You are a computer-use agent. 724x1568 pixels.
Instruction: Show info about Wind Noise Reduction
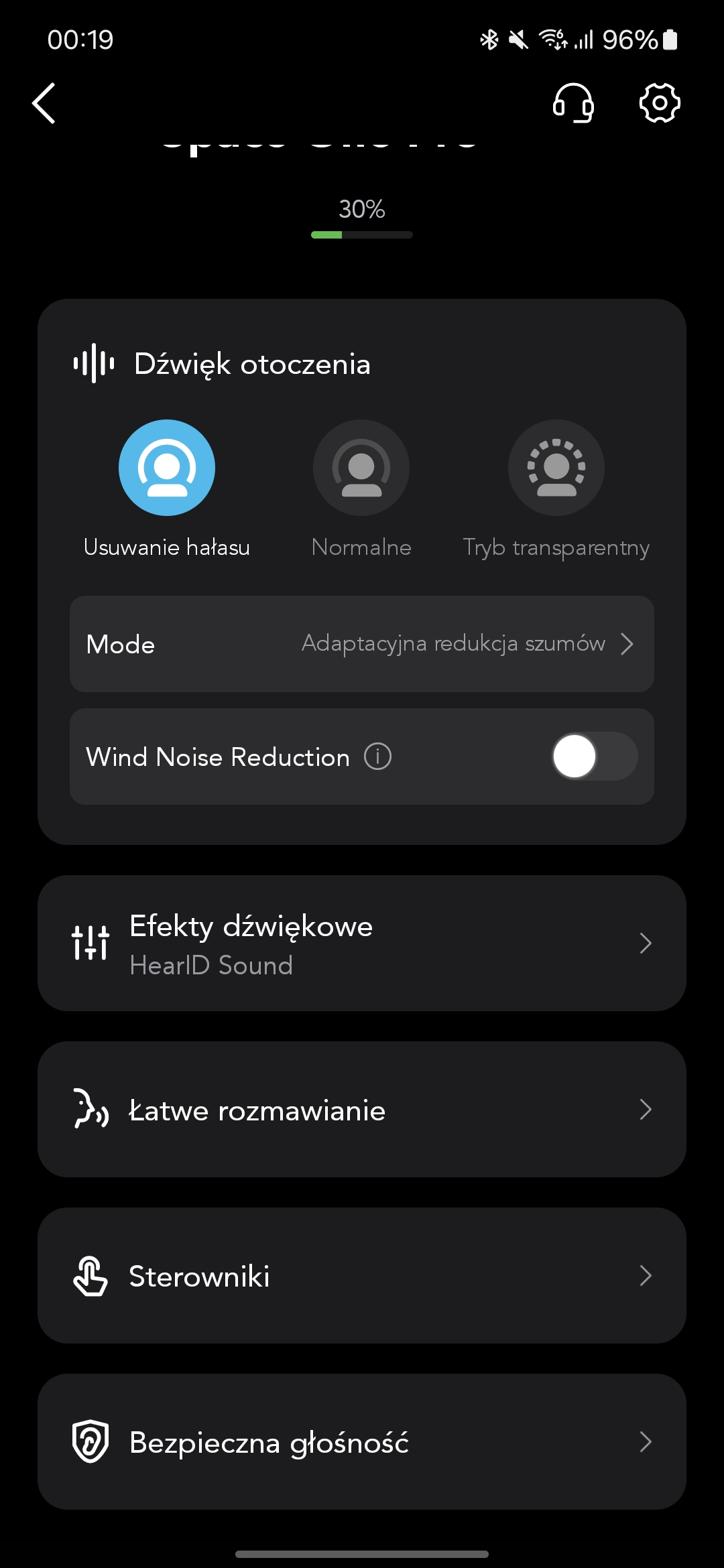[x=377, y=757]
